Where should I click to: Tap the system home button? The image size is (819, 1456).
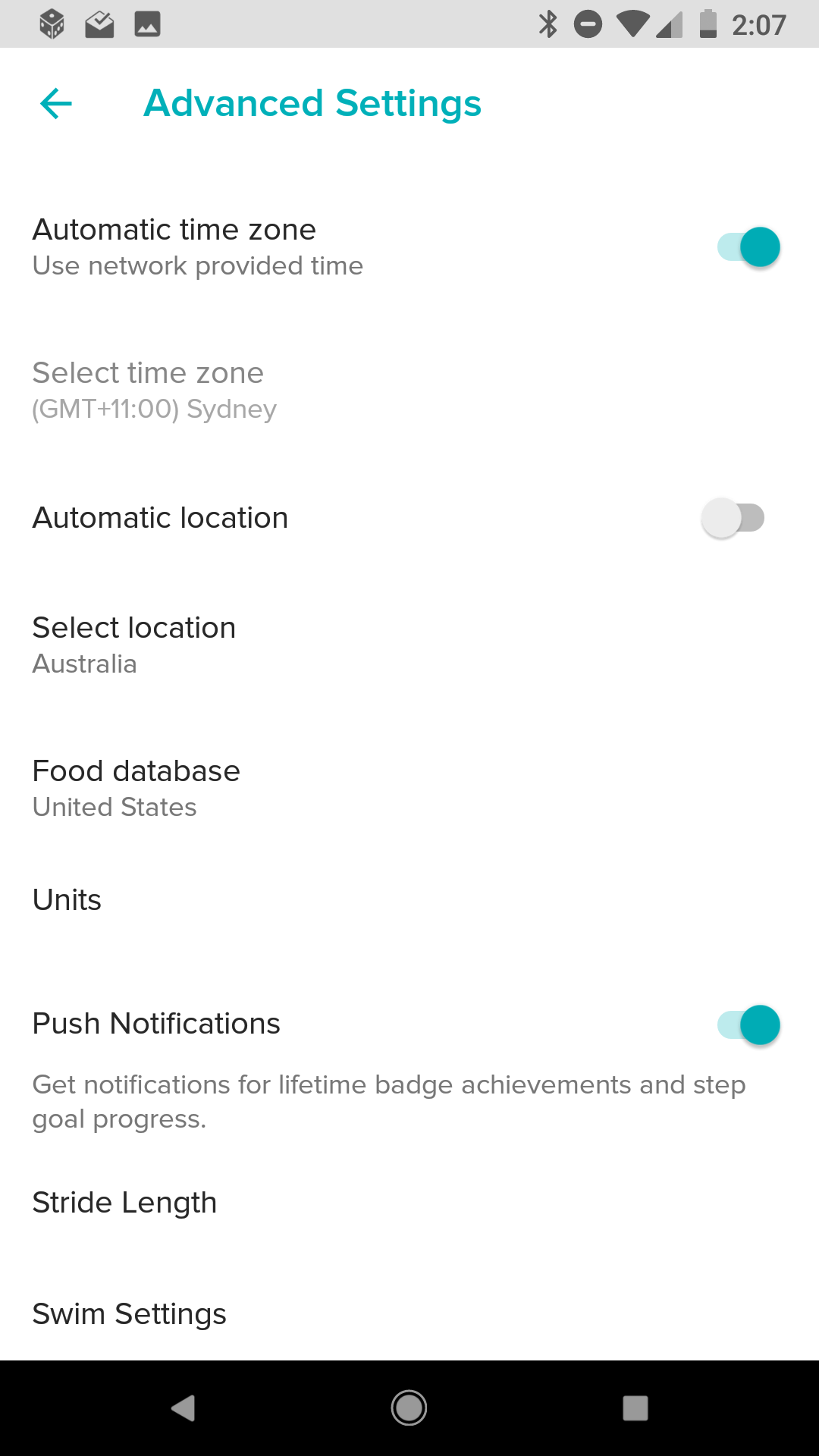point(409,1408)
